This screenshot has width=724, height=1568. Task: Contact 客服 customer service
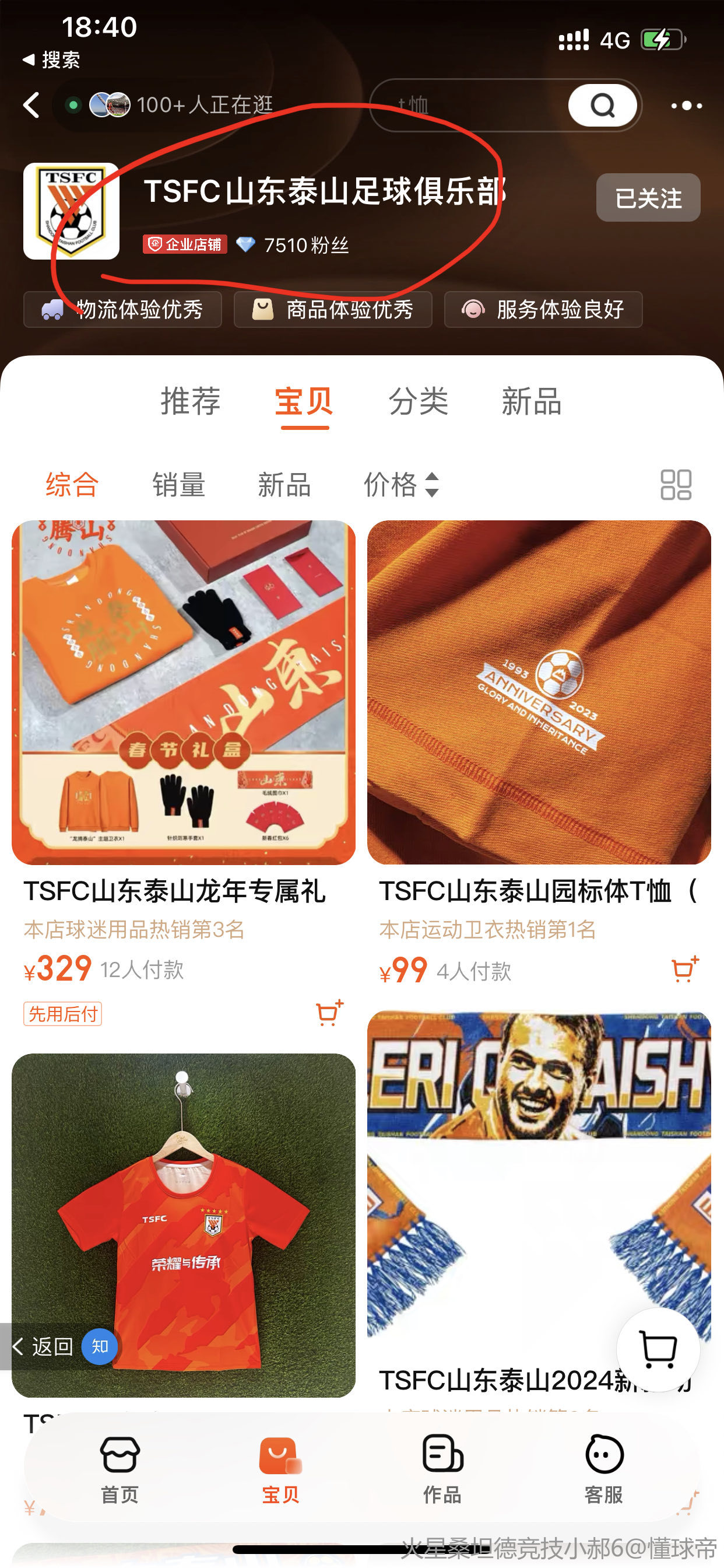pyautogui.click(x=603, y=1468)
